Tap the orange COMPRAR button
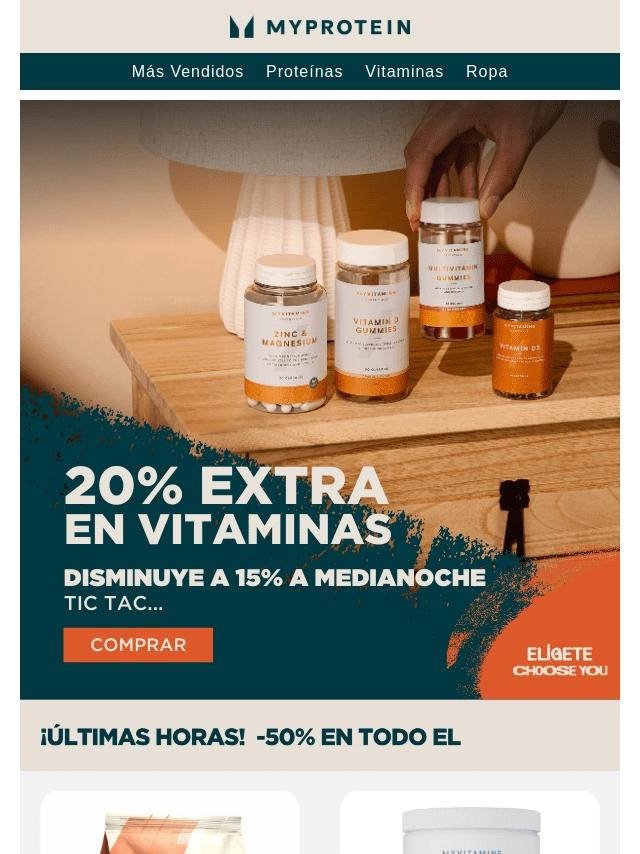This screenshot has width=640, height=854. click(x=138, y=645)
